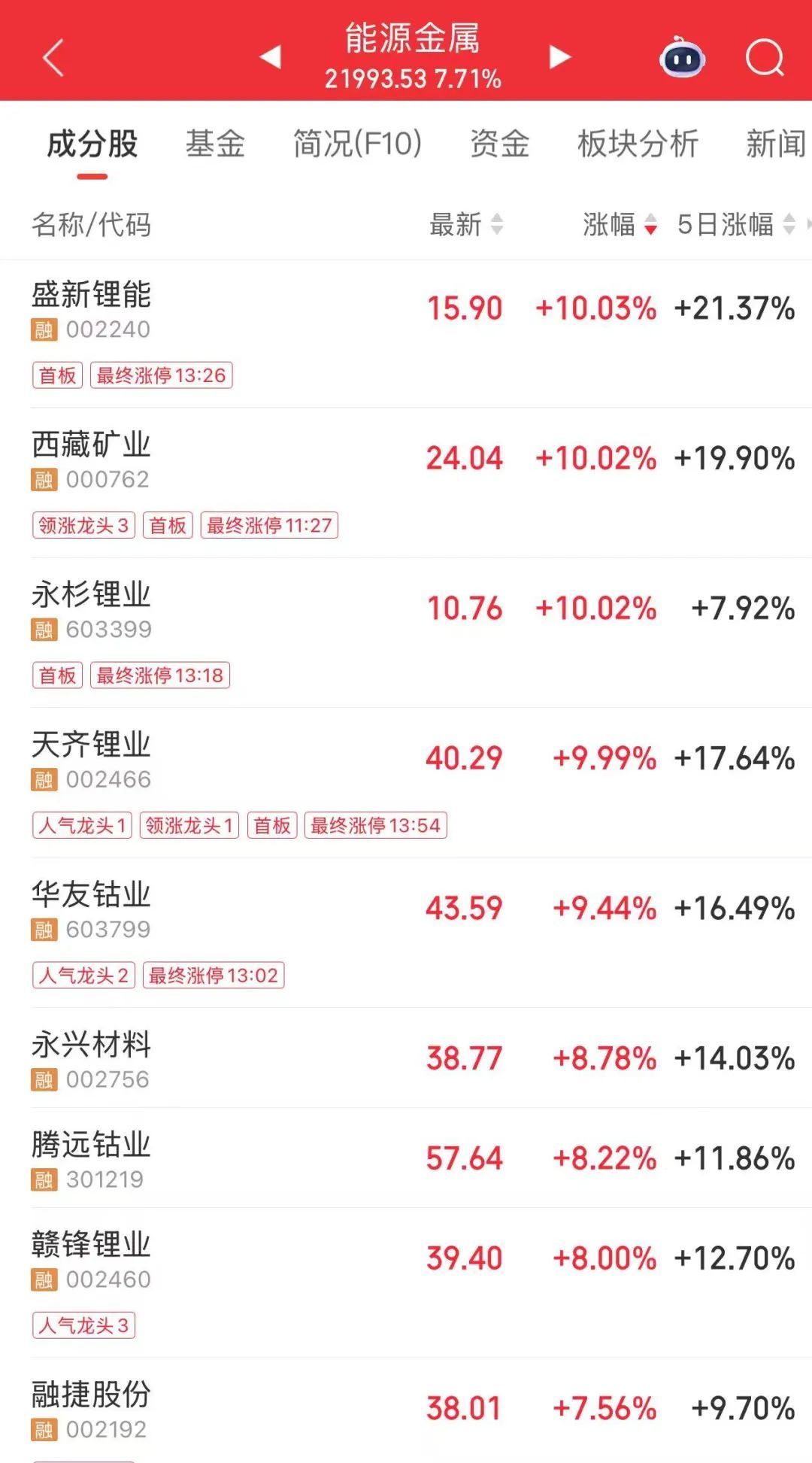Image resolution: width=812 pixels, height=1463 pixels.
Task: Open the robot assistant icon
Action: pos(682,58)
